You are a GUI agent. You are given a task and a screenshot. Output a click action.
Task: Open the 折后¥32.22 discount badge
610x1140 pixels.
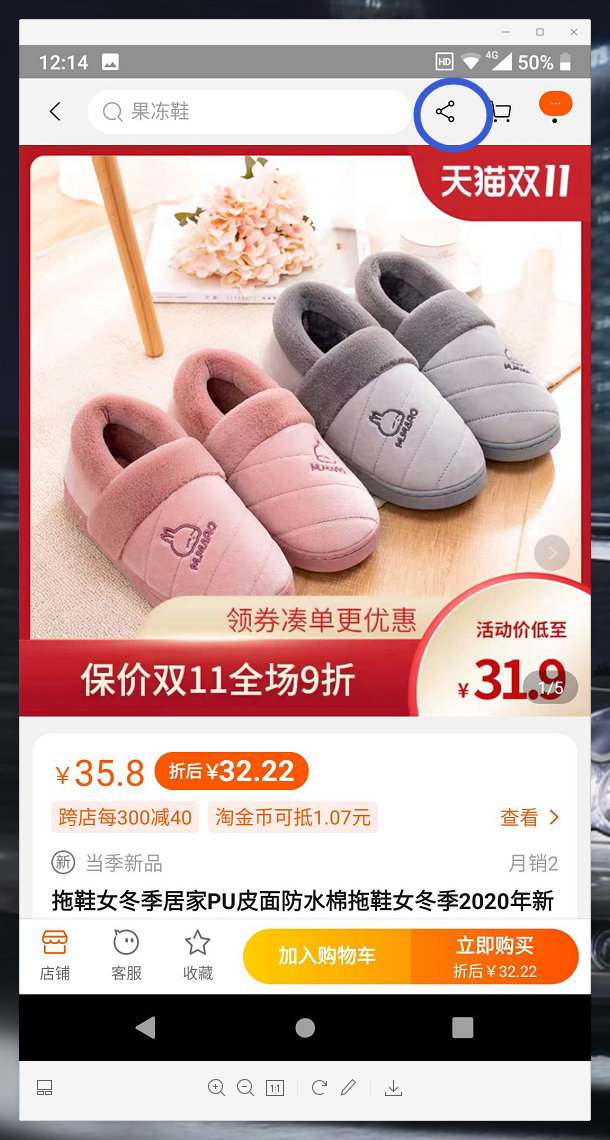232,771
